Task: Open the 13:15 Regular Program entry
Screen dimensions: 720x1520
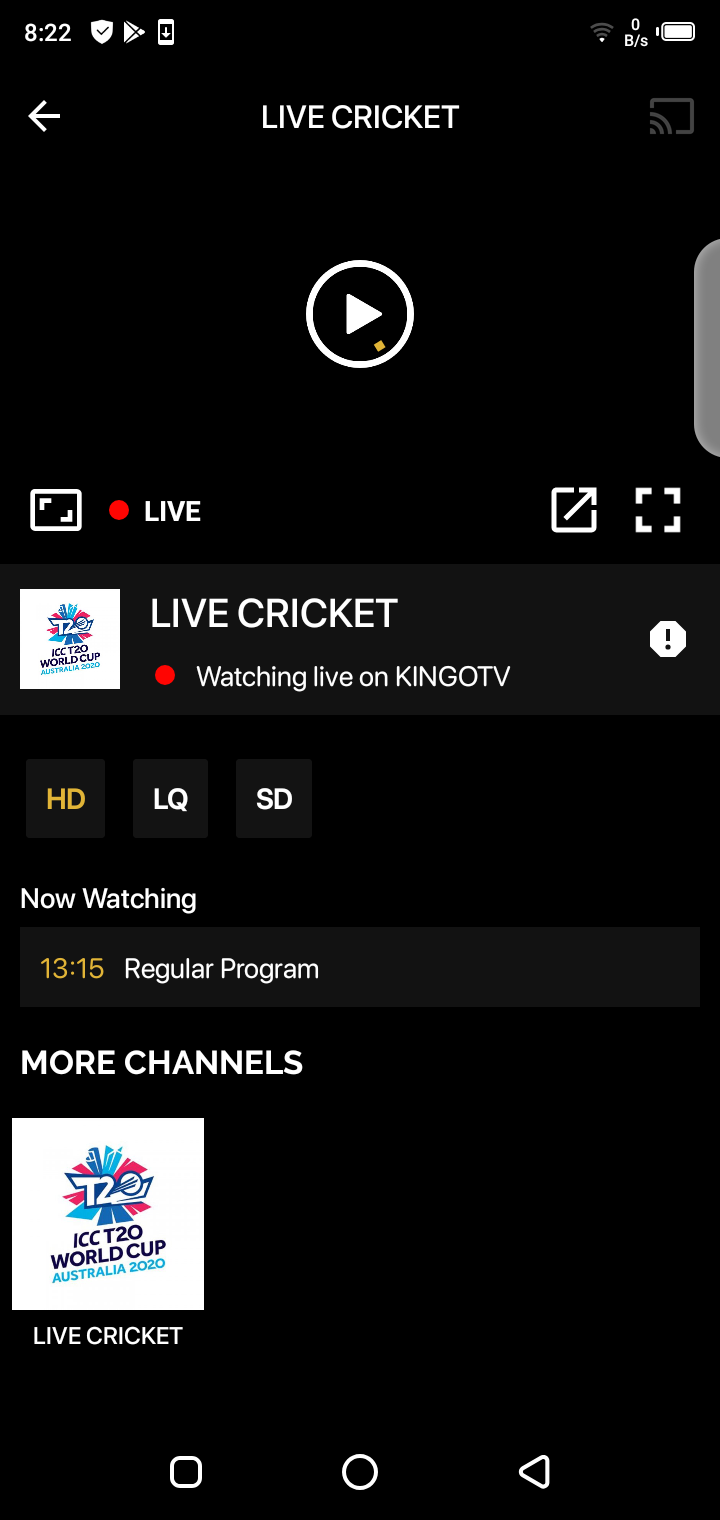Action: [x=360, y=967]
